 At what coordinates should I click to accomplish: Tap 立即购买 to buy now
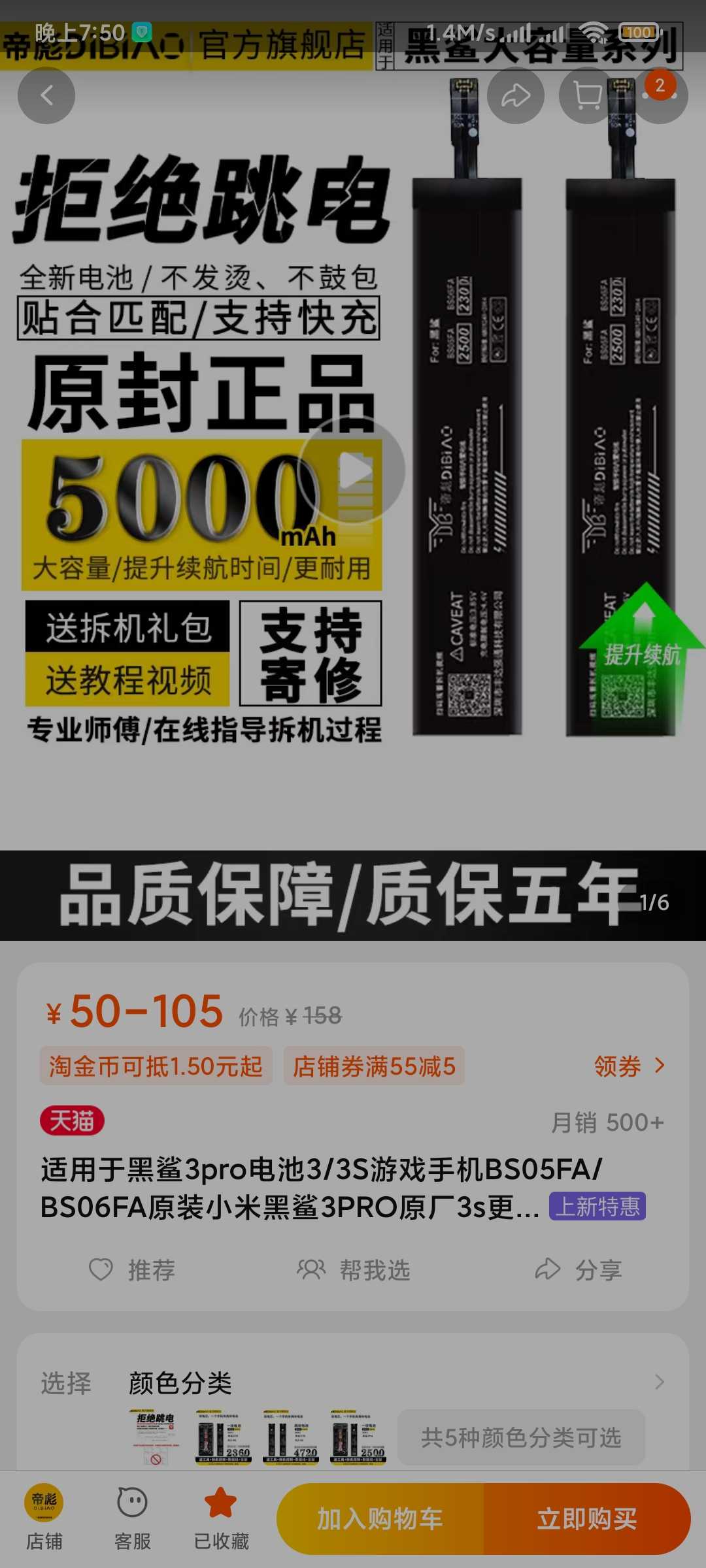[587, 1519]
